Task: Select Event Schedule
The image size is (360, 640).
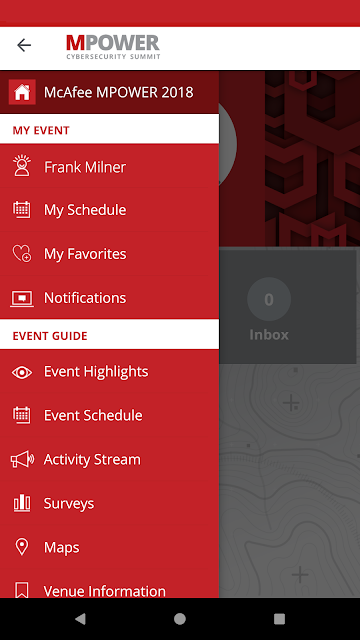Action: pos(109,416)
